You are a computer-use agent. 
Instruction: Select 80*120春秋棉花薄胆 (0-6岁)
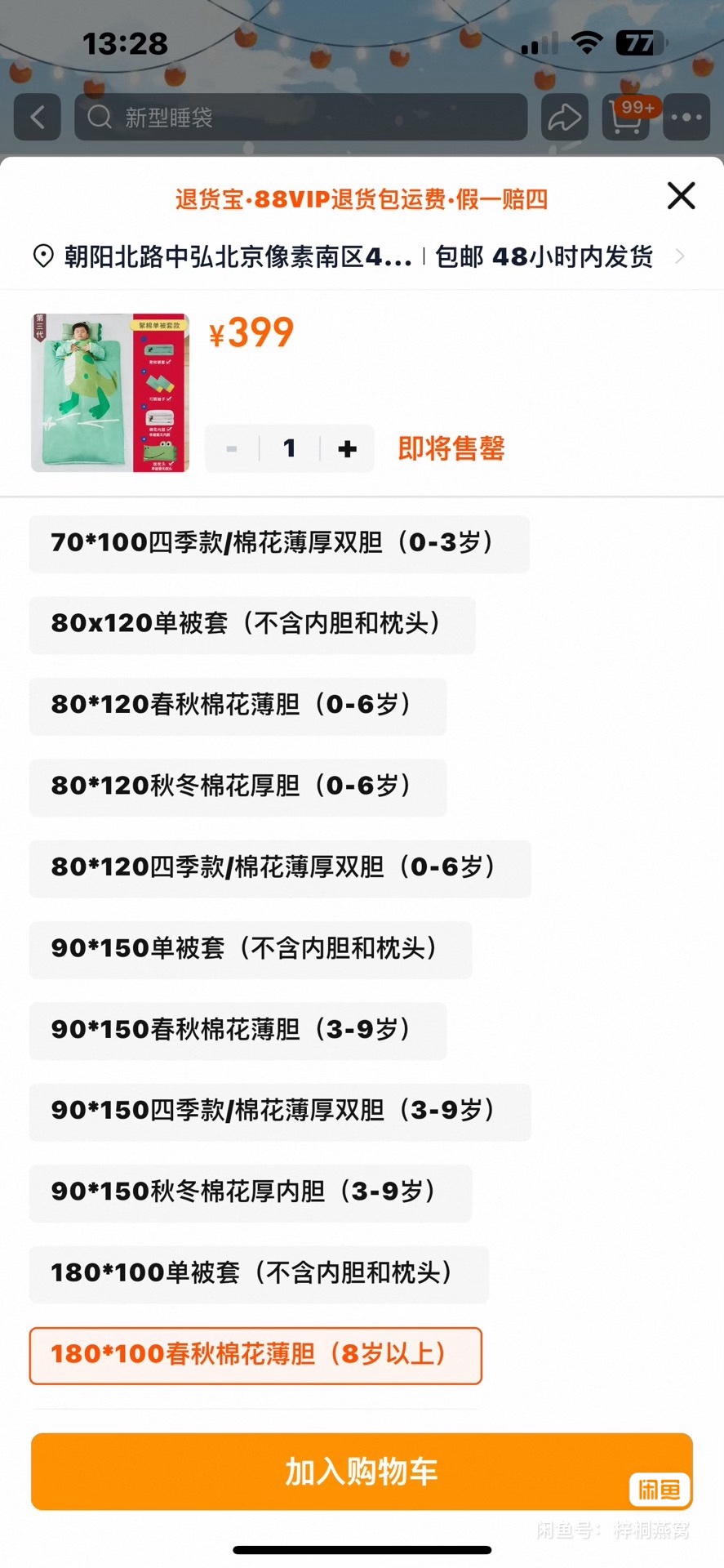(x=238, y=706)
